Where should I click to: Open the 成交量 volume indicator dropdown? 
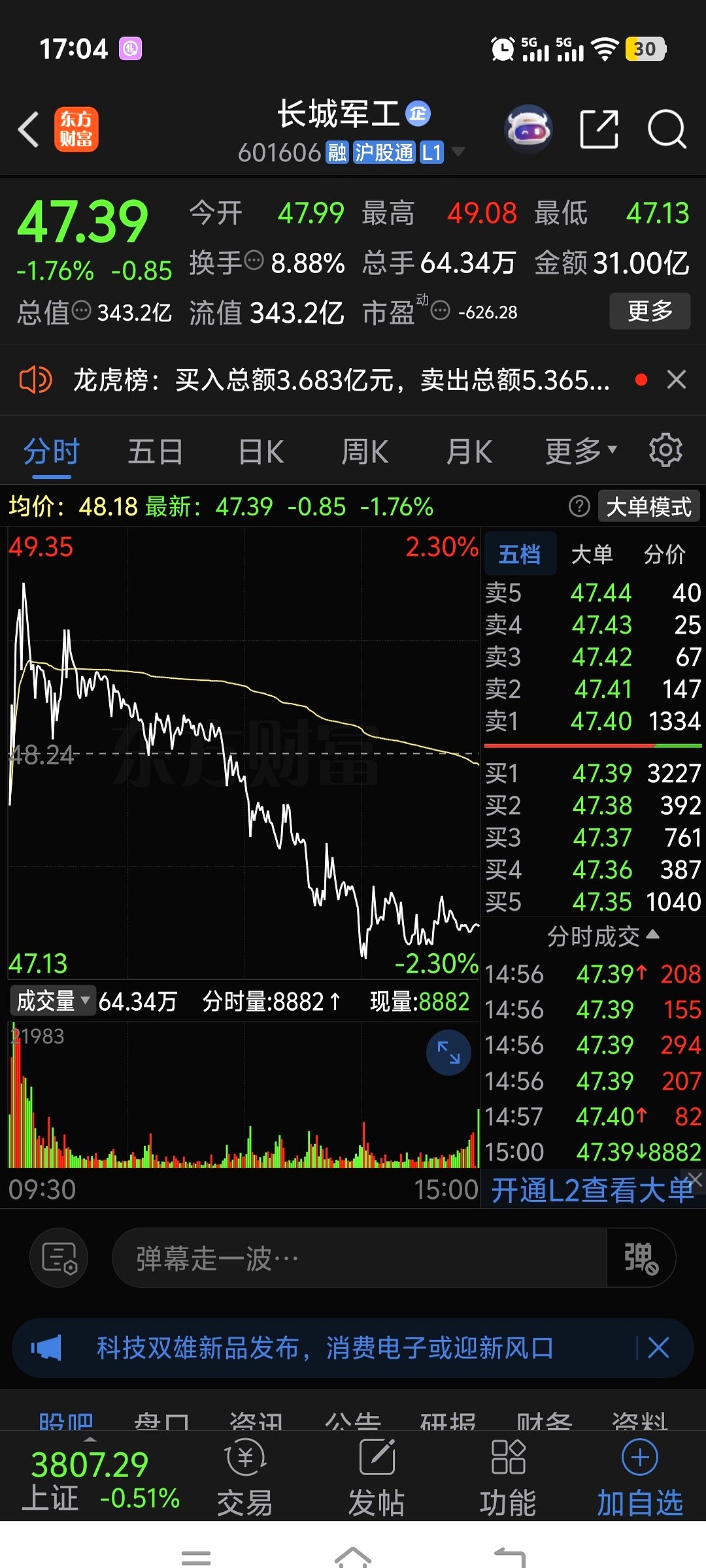[x=52, y=1001]
